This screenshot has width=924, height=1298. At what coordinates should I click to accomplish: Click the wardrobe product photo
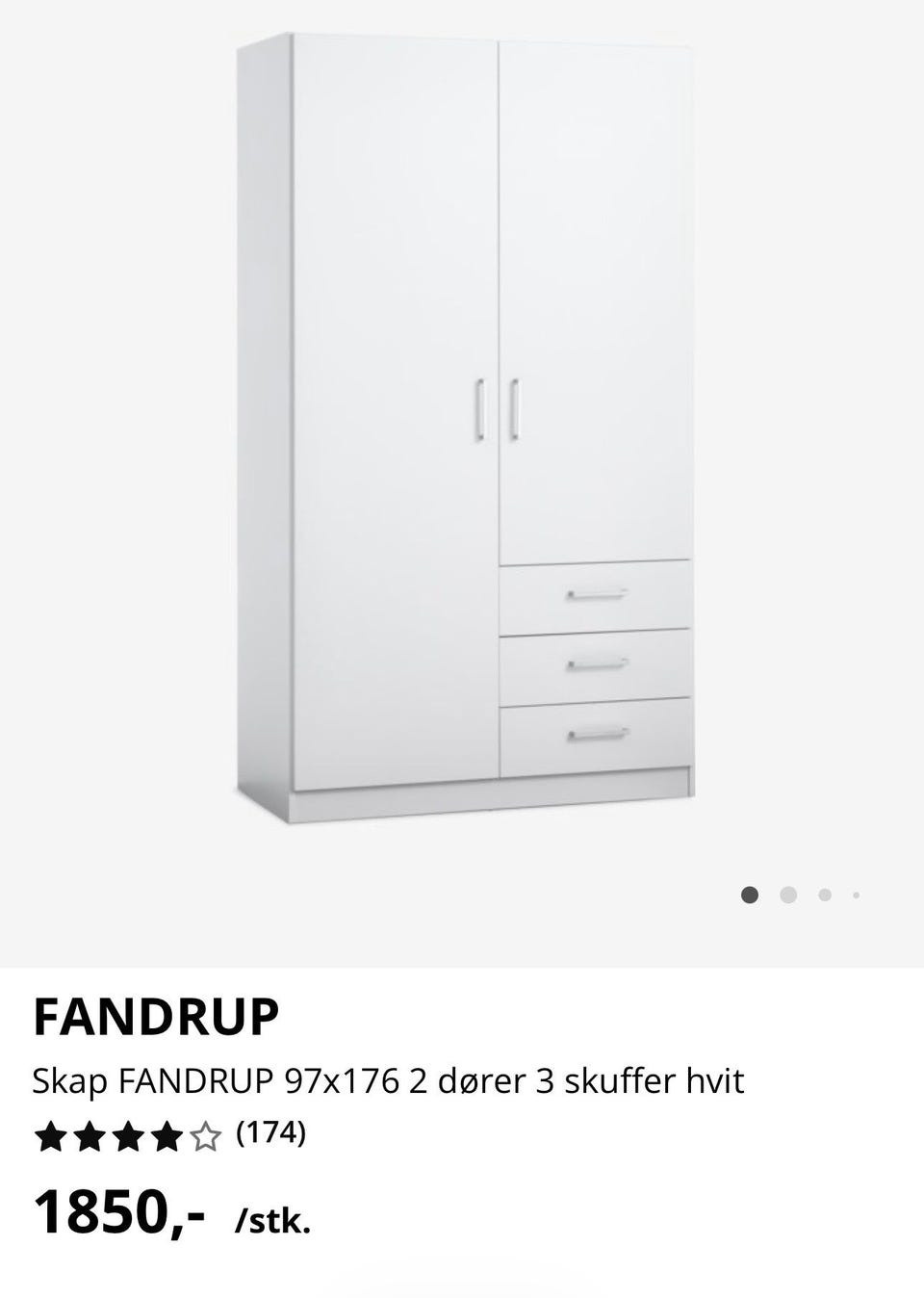tap(462, 424)
